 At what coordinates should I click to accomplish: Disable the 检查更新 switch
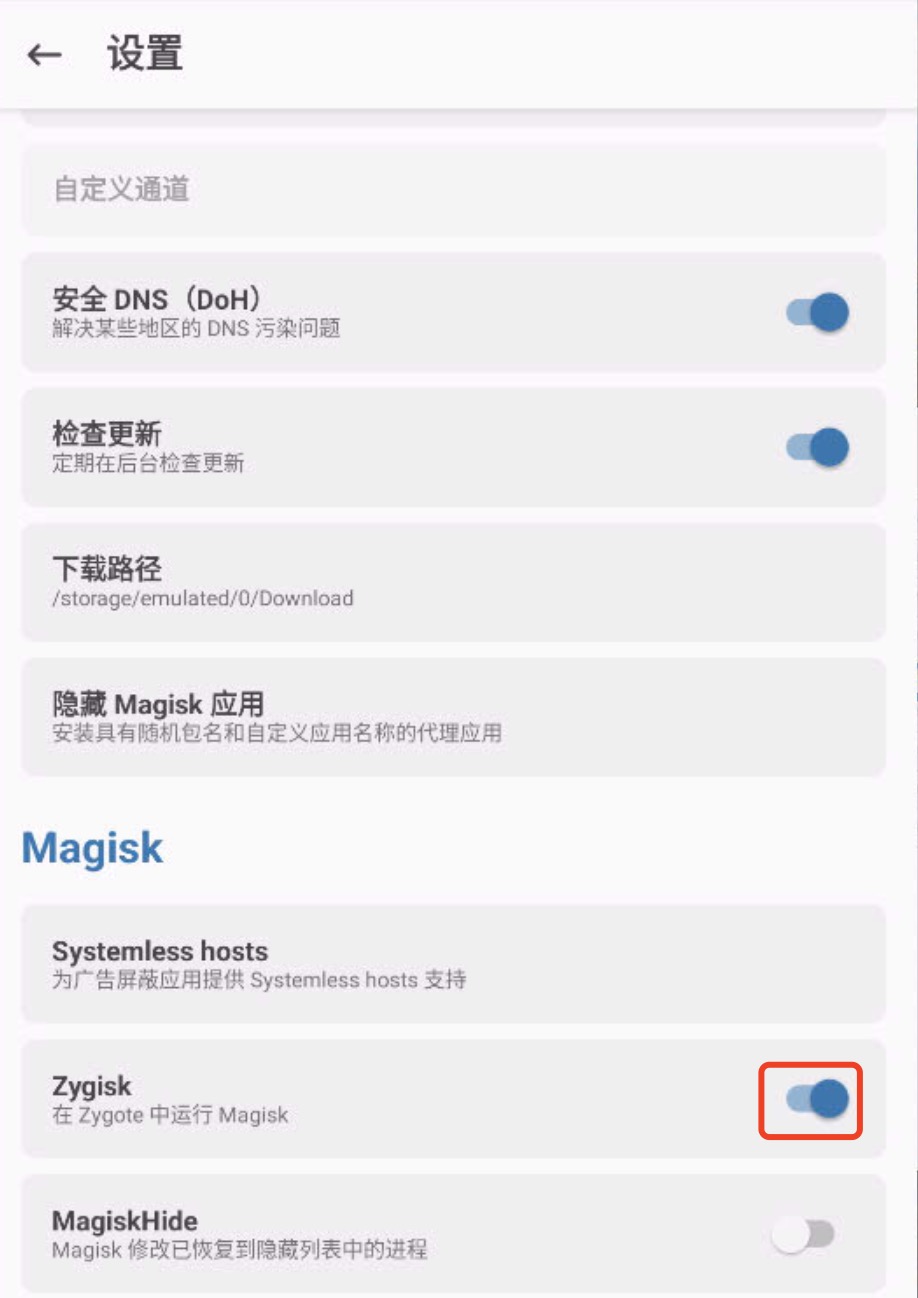pos(817,447)
